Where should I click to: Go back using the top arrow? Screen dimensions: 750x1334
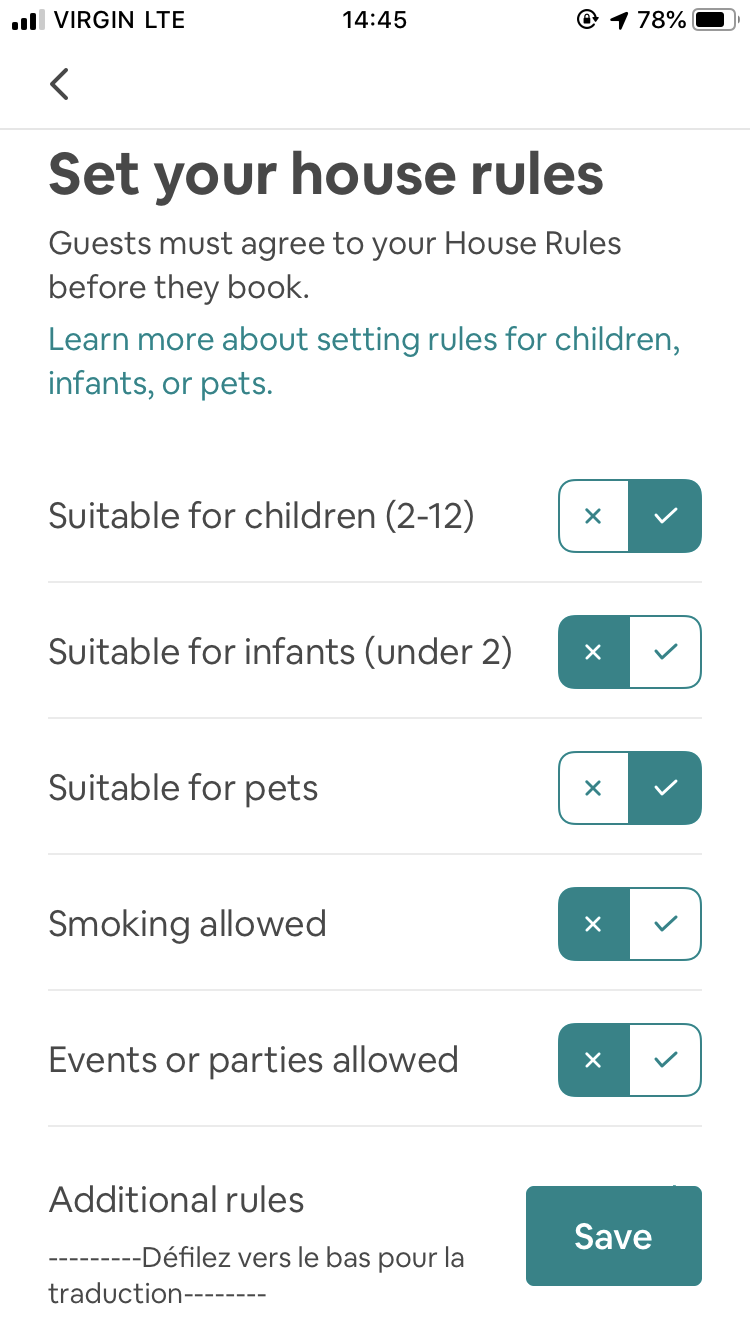pyautogui.click(x=60, y=84)
